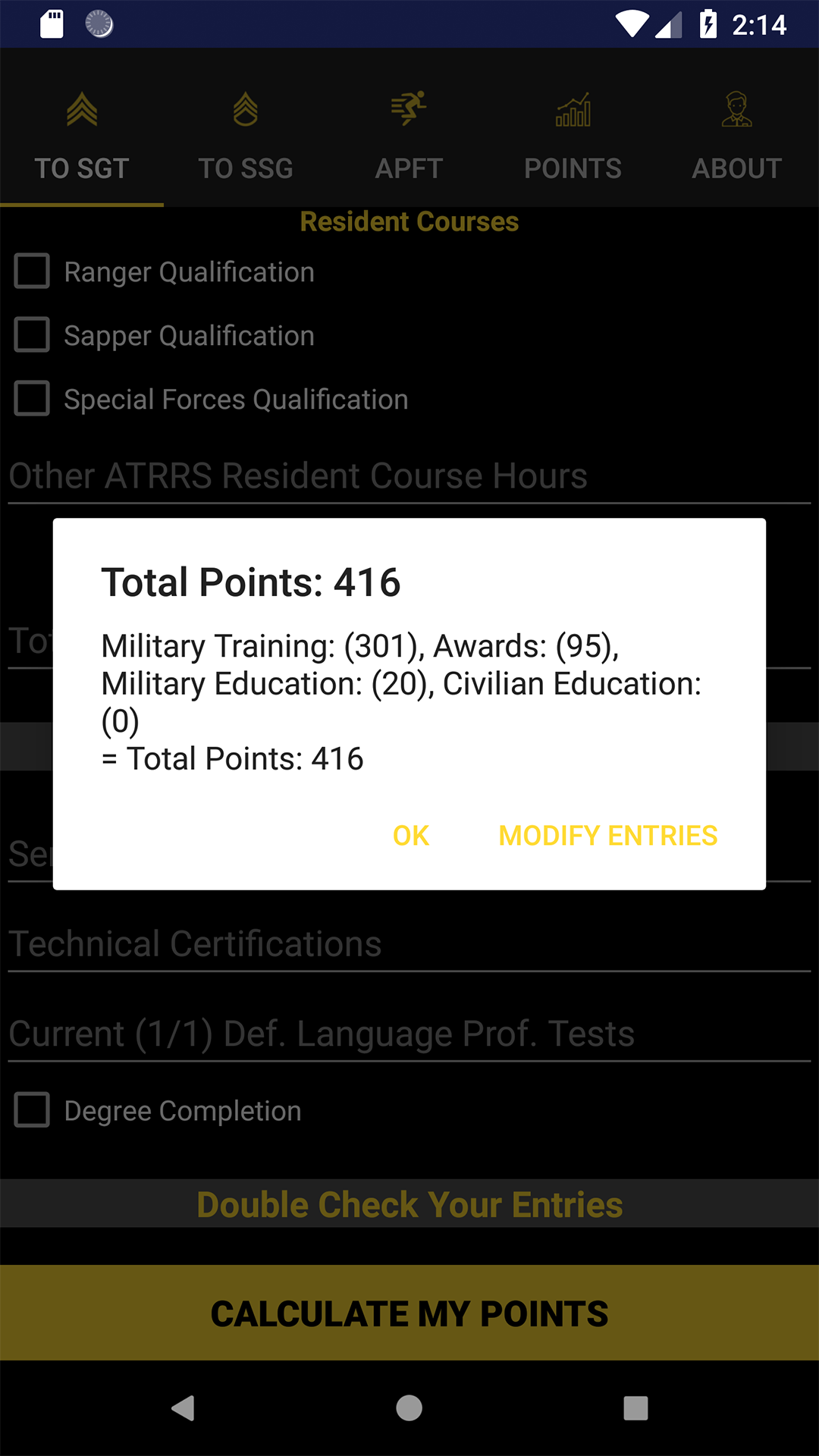Check Special Forces Qualification
Image resolution: width=819 pixels, height=1456 pixels.
point(31,399)
